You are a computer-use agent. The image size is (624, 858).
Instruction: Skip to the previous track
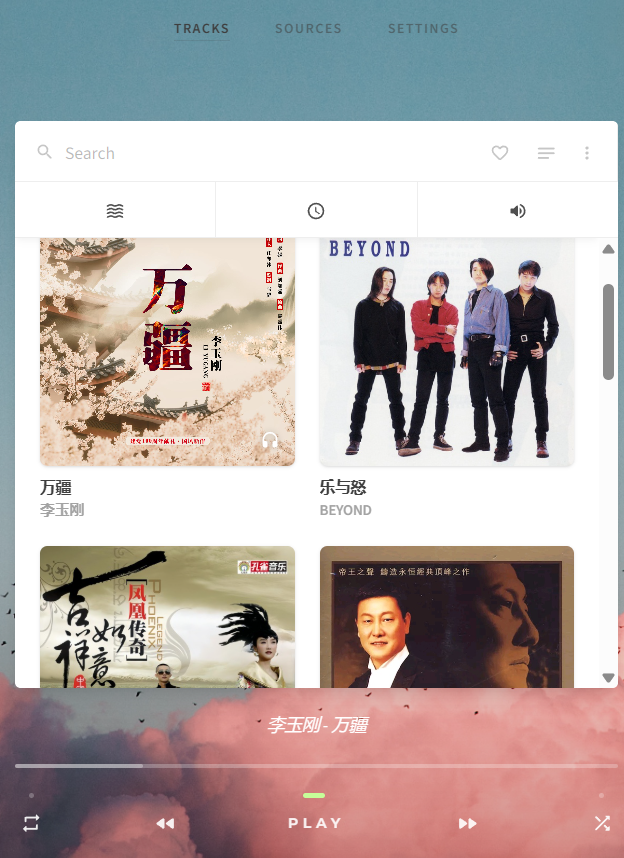(165, 823)
